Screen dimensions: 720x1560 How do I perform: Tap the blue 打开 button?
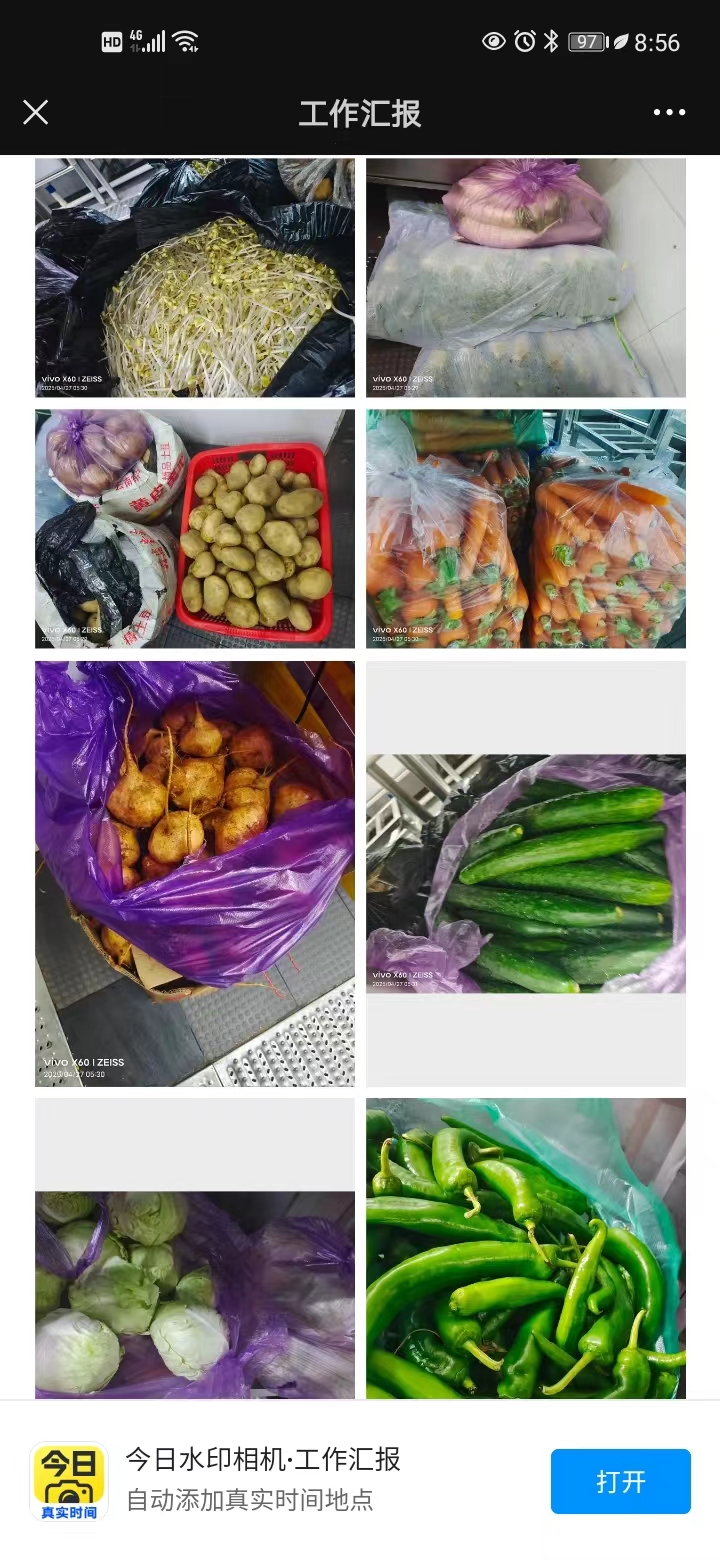coord(620,1481)
